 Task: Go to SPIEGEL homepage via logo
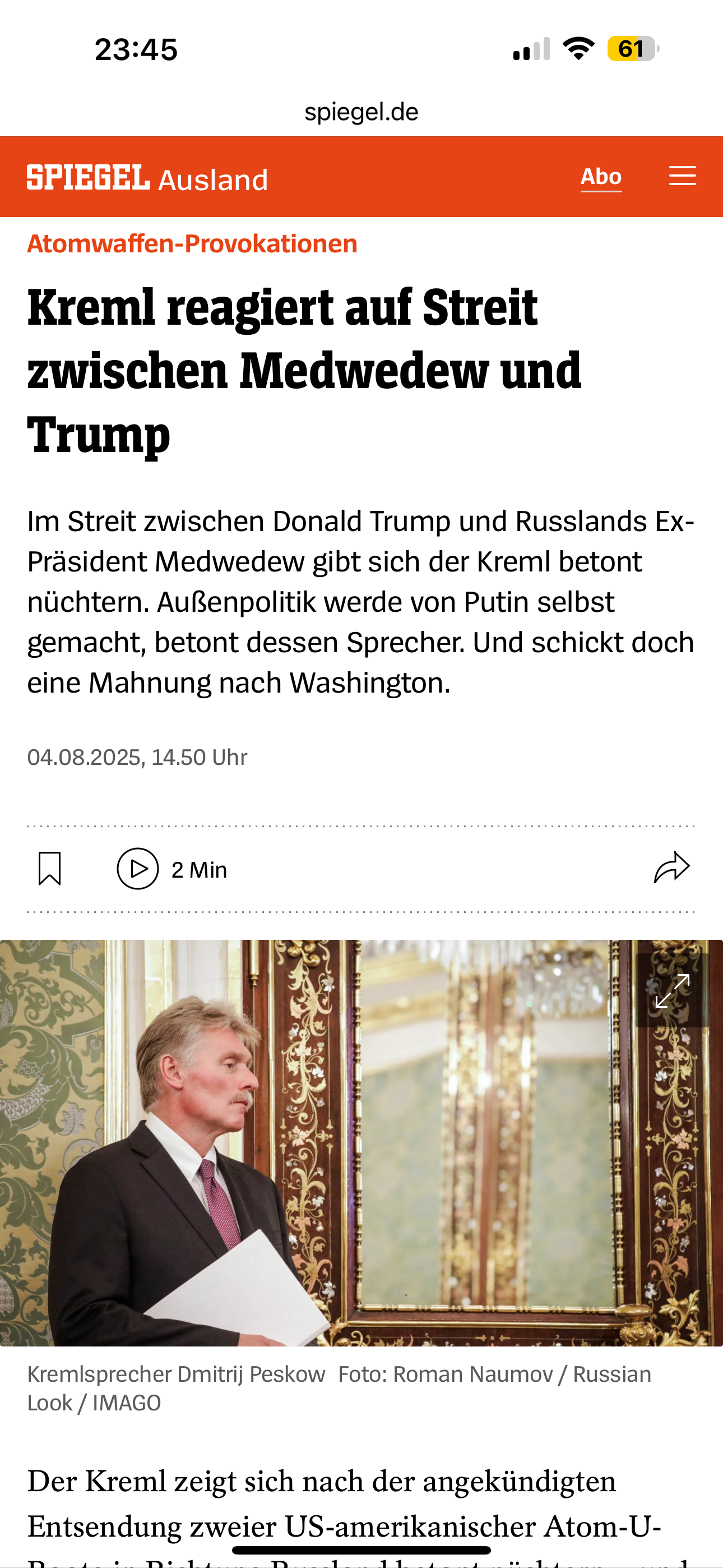[88, 178]
